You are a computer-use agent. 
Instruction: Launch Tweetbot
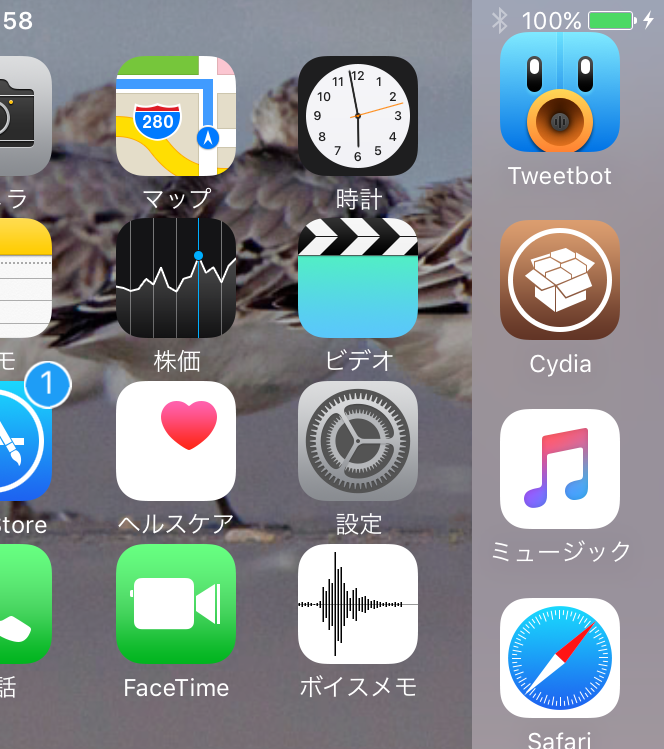(559, 92)
